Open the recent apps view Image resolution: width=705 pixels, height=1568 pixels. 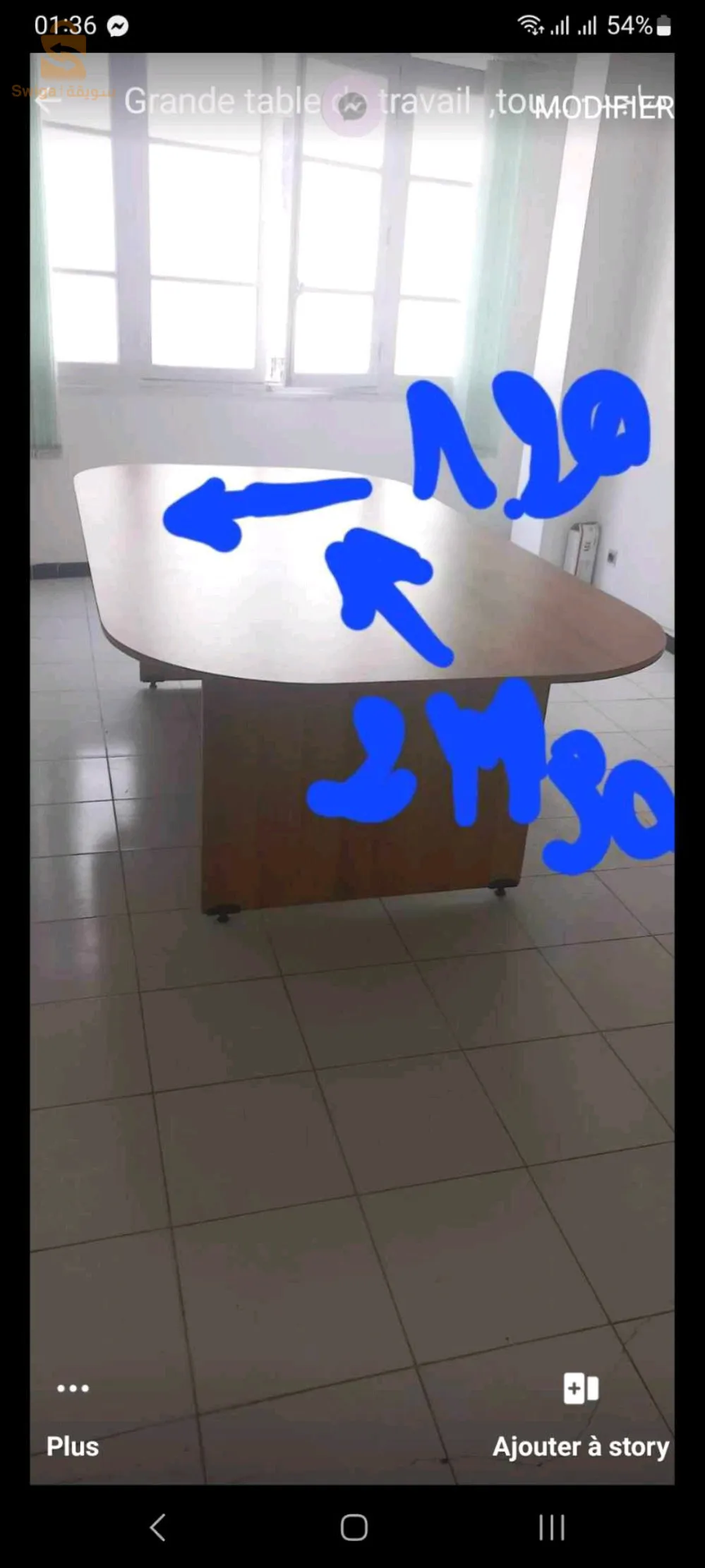click(x=551, y=1527)
